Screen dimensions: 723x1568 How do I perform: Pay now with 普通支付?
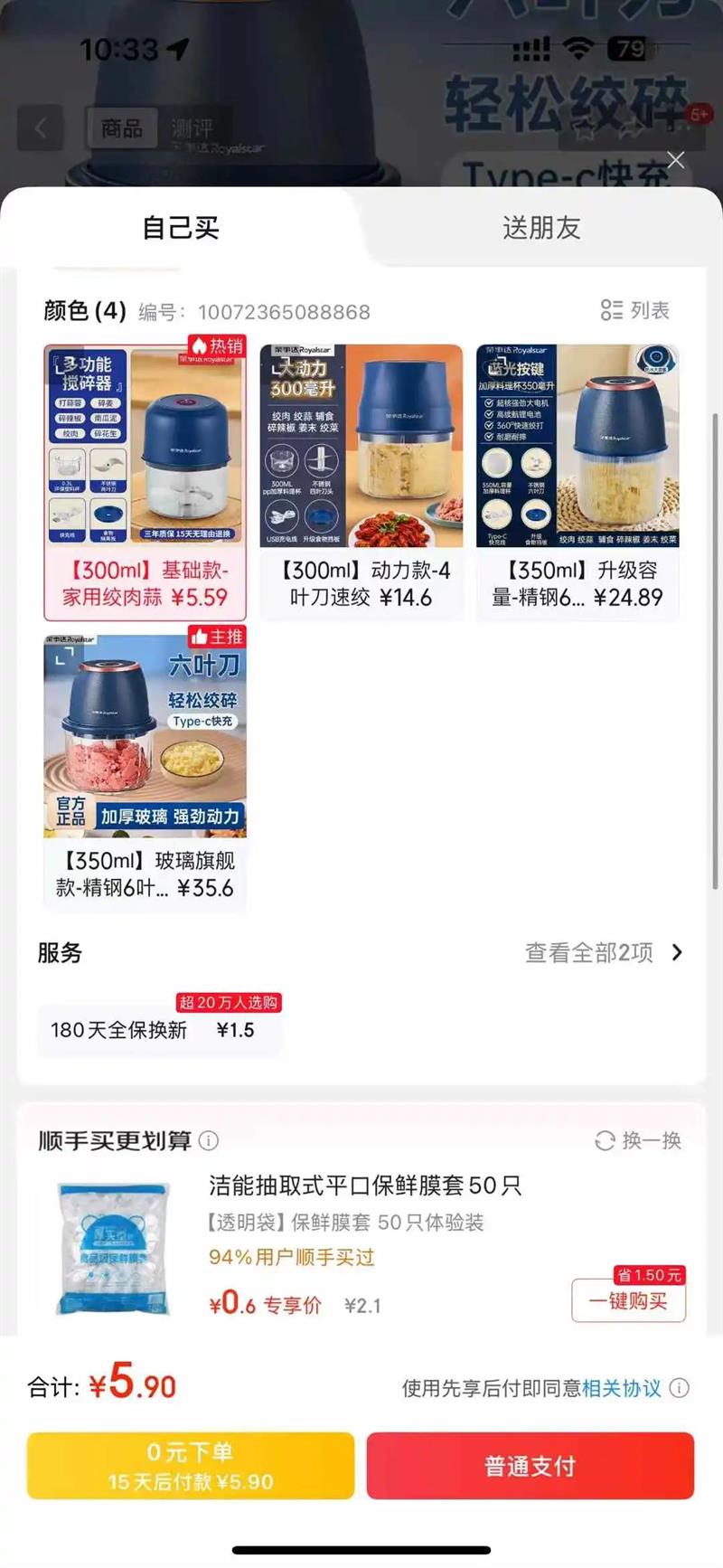pos(530,1466)
